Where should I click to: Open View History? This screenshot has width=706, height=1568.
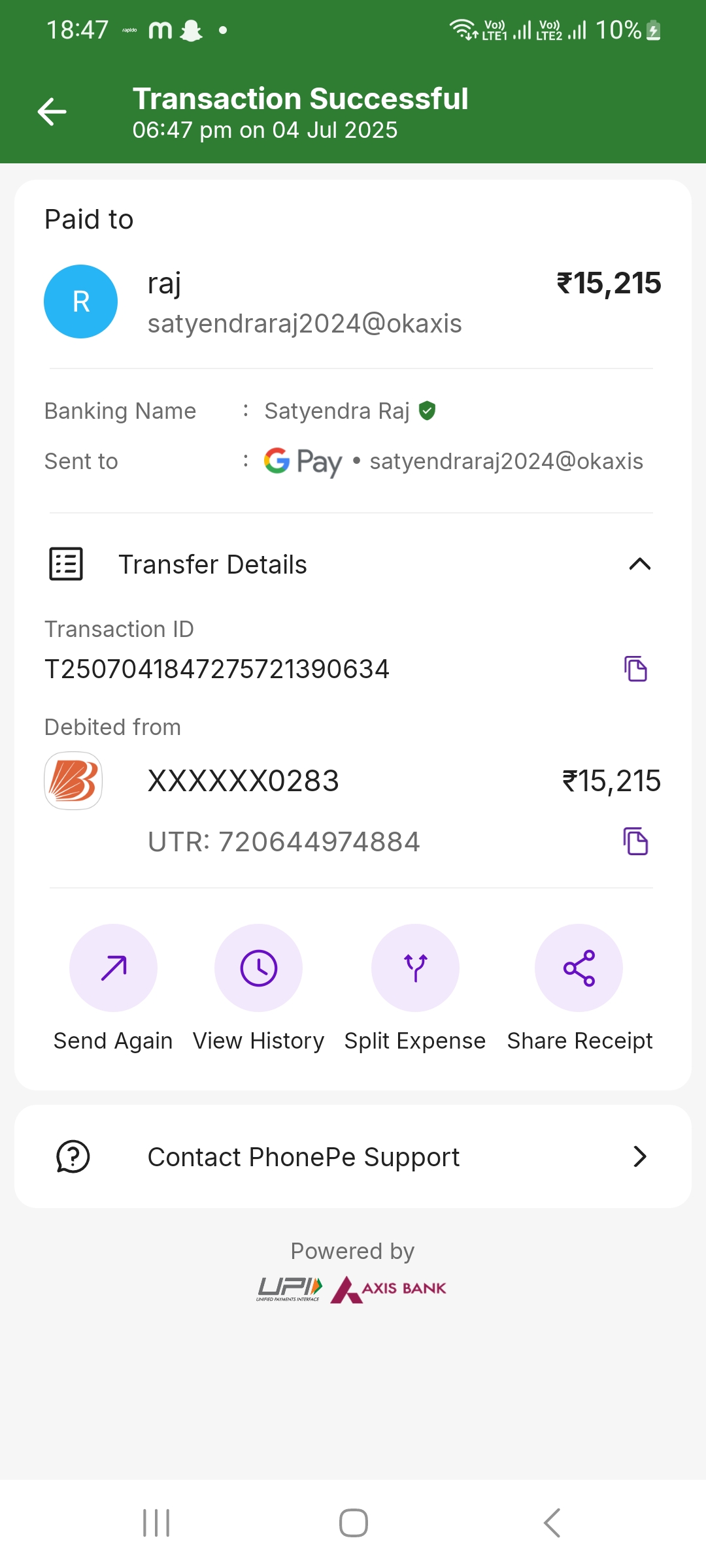(x=258, y=968)
